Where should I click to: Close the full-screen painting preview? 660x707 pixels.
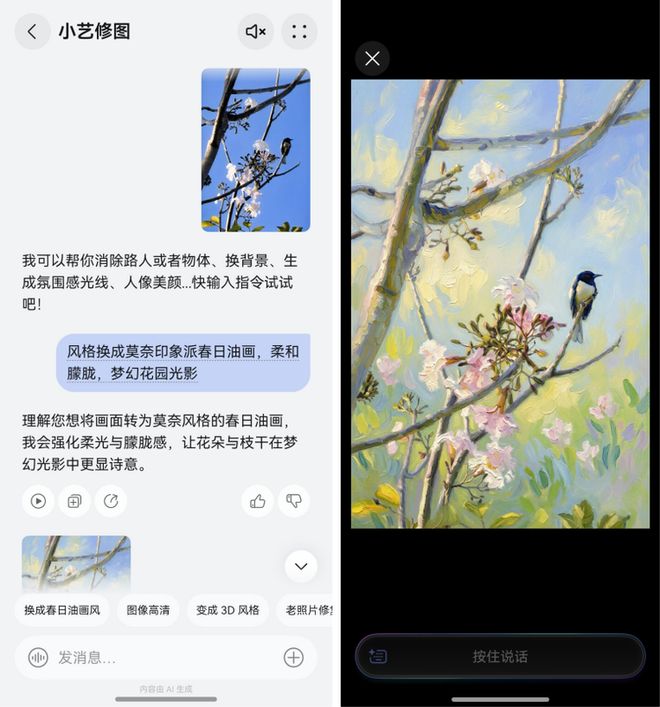point(372,58)
